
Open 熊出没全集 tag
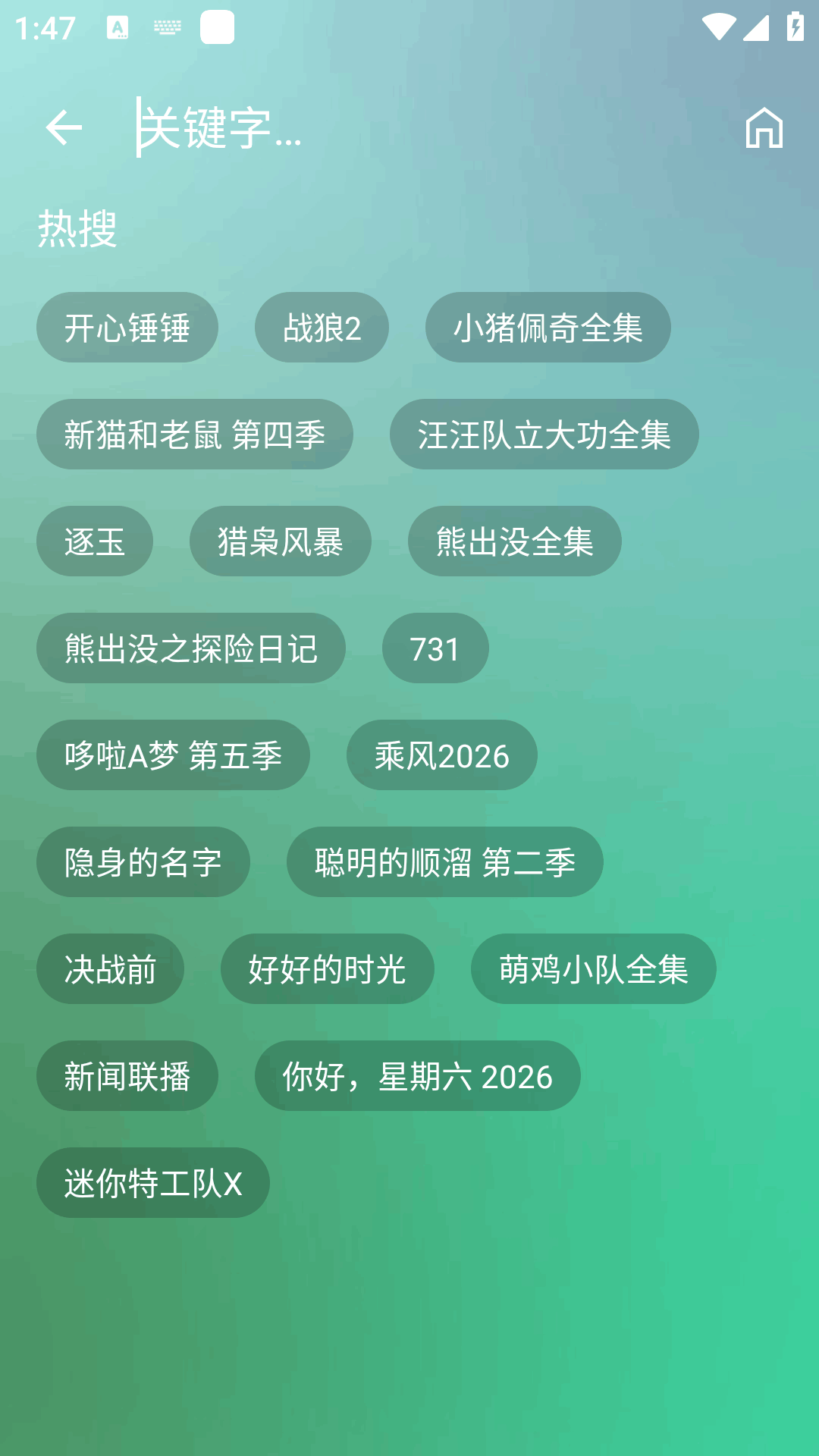(514, 541)
